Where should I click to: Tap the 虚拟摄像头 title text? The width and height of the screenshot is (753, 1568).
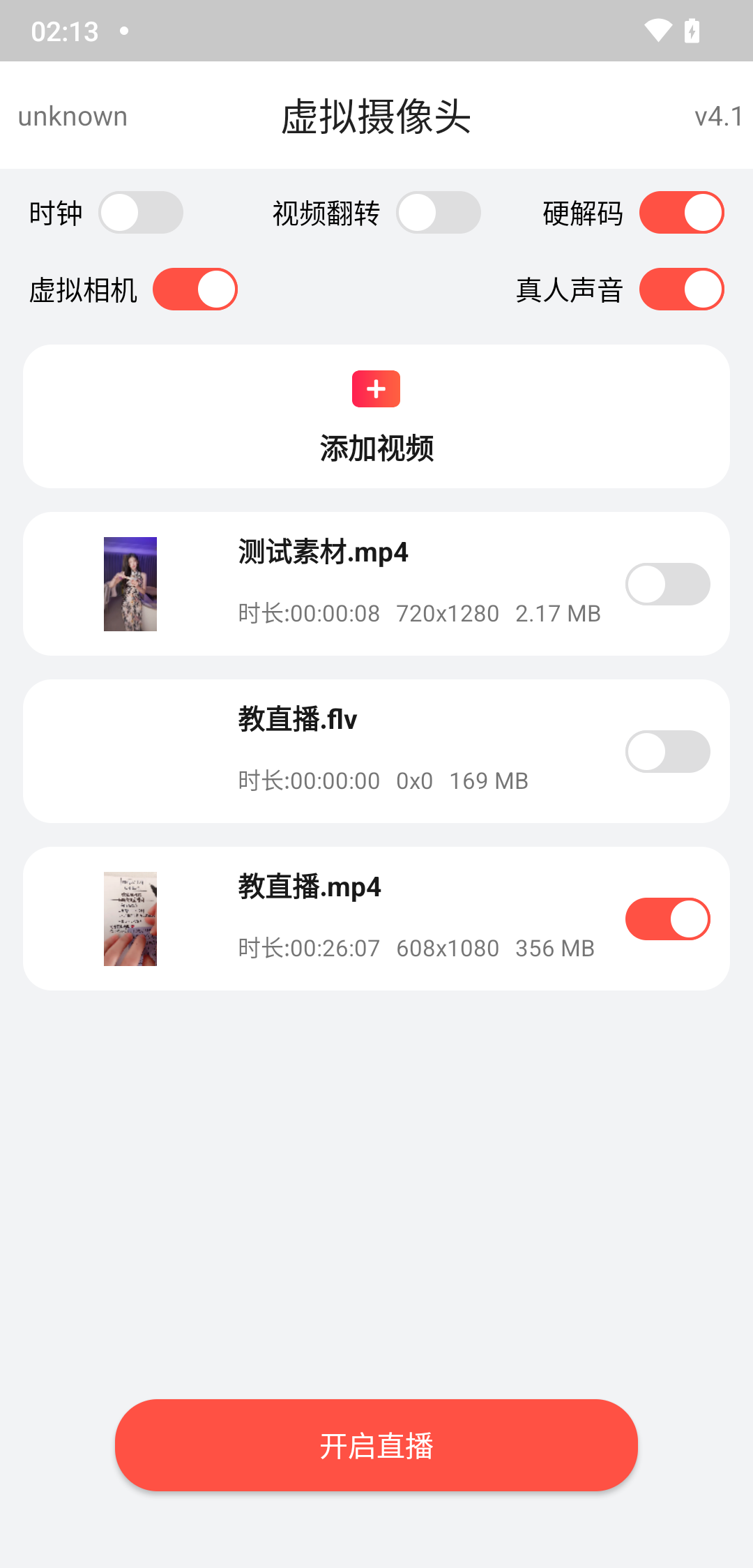tap(376, 117)
